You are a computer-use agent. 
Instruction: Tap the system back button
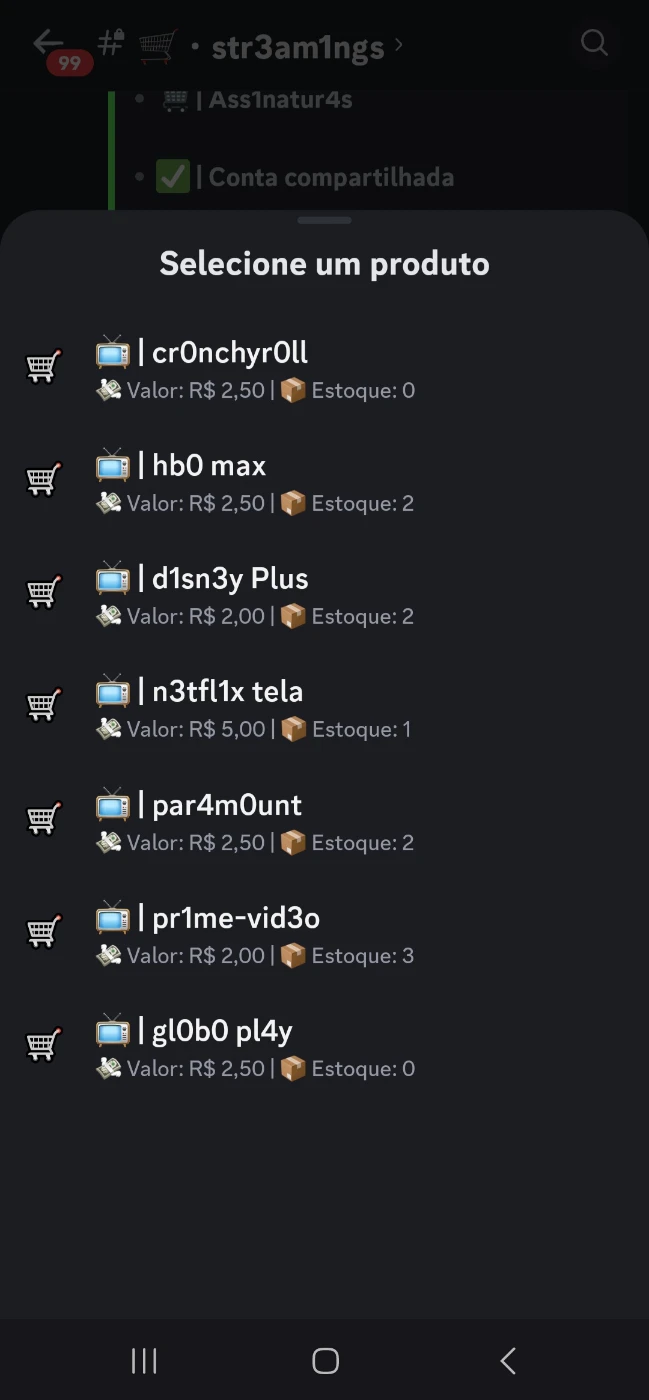pyautogui.click(x=507, y=1360)
